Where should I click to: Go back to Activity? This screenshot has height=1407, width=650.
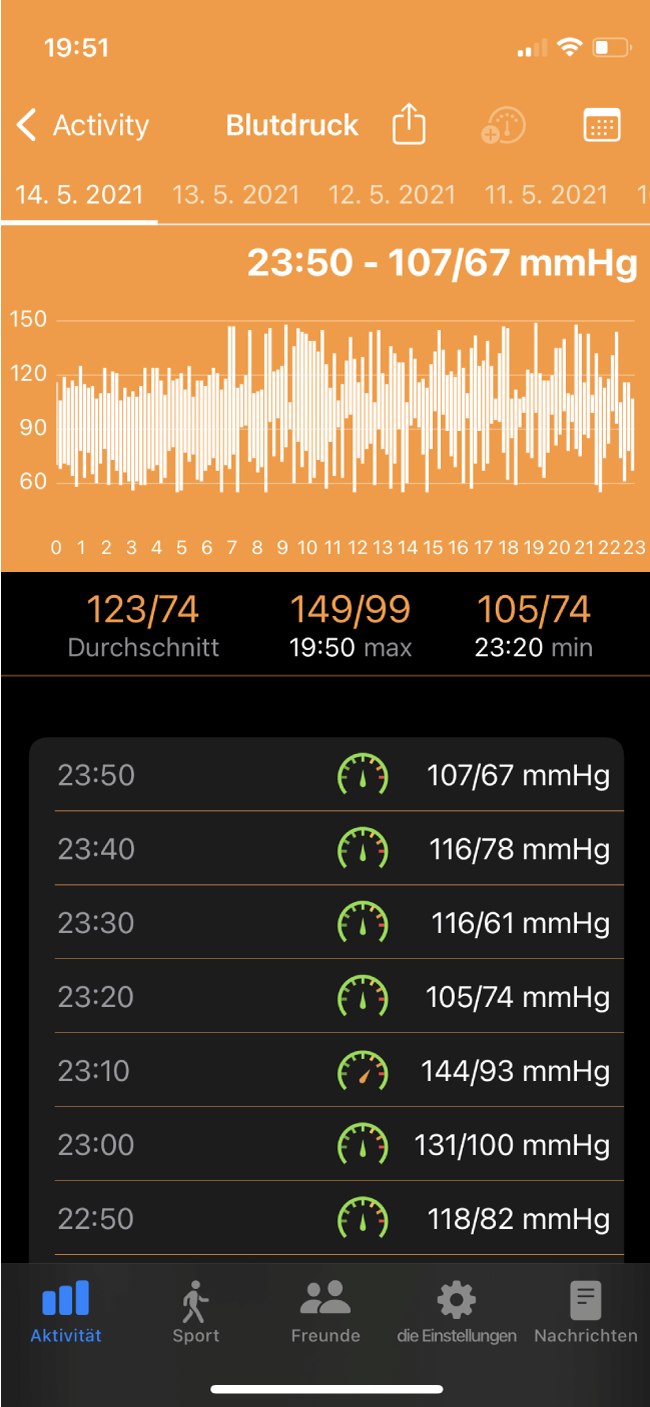pos(83,125)
